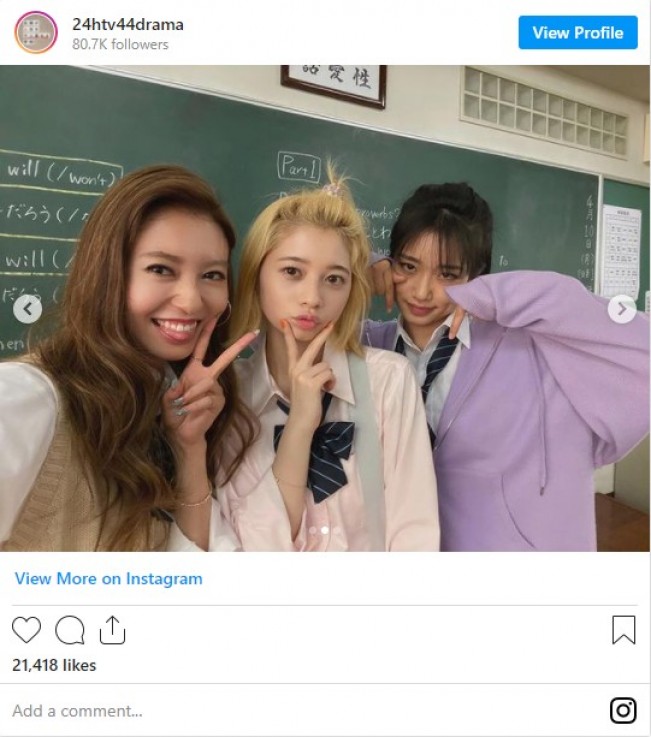Open comments via the speech bubble icon
Screen dimensions: 651x737
70,630
